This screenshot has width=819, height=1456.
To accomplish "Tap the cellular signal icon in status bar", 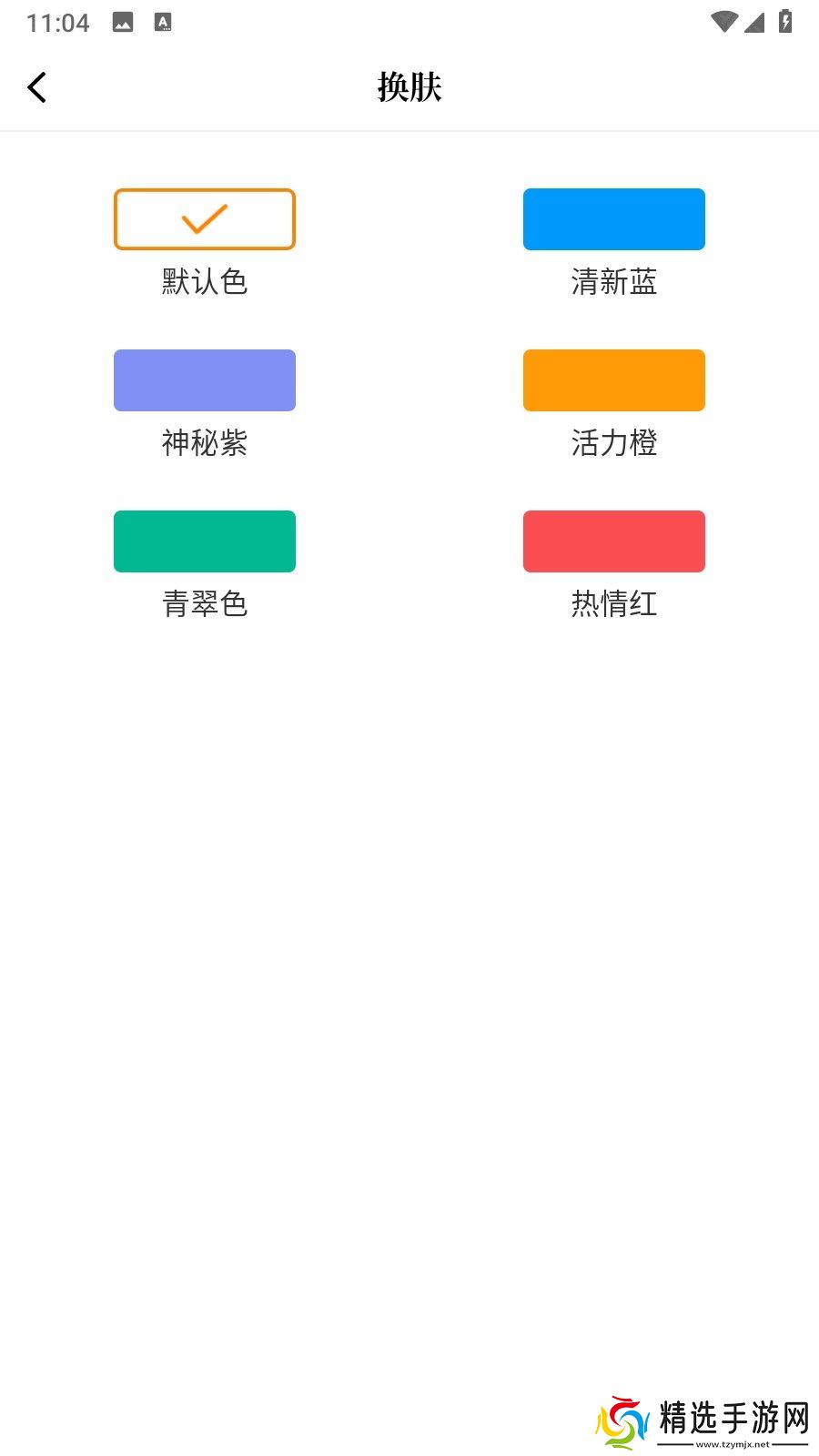I will (755, 23).
